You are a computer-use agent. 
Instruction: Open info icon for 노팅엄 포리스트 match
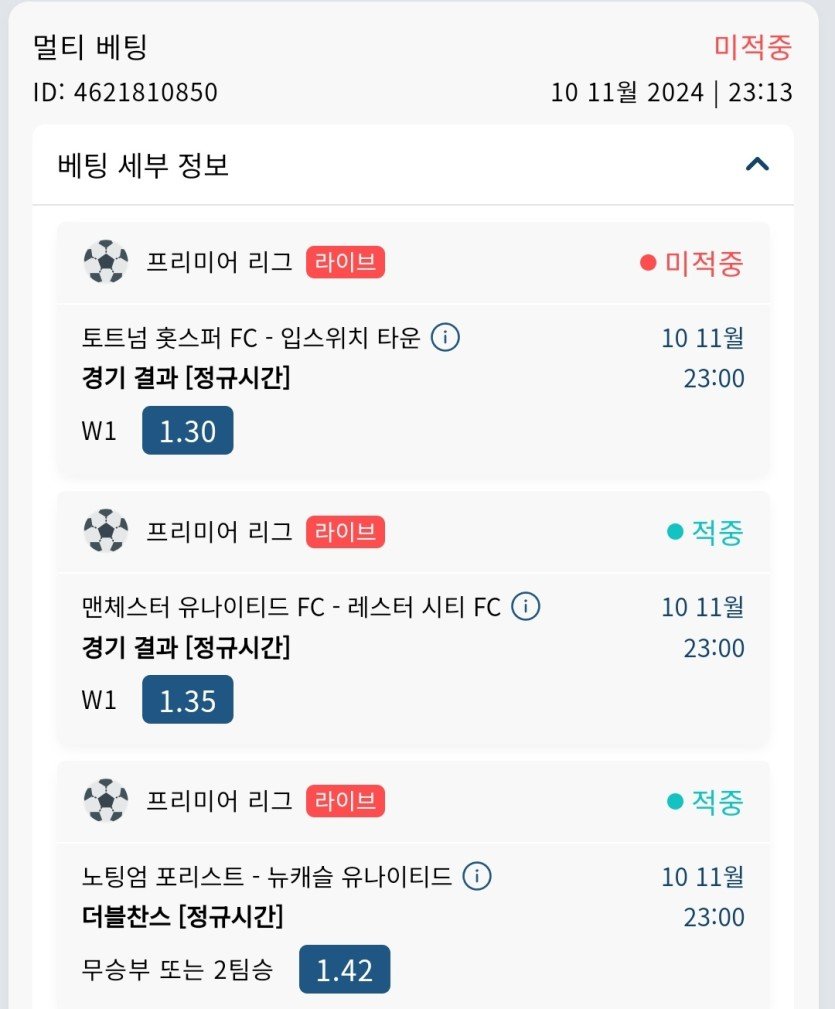point(478,877)
